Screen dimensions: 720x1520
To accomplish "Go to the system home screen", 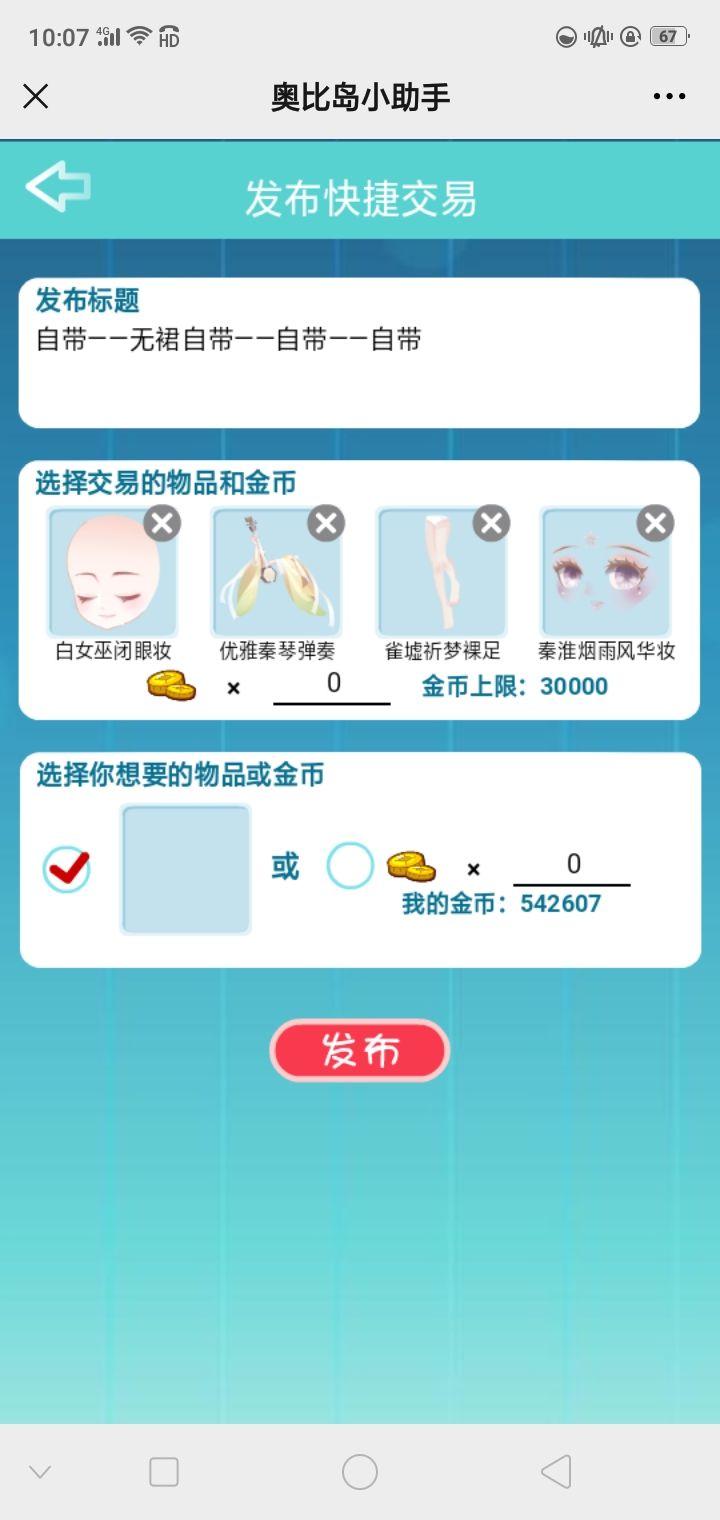I will click(x=359, y=1472).
